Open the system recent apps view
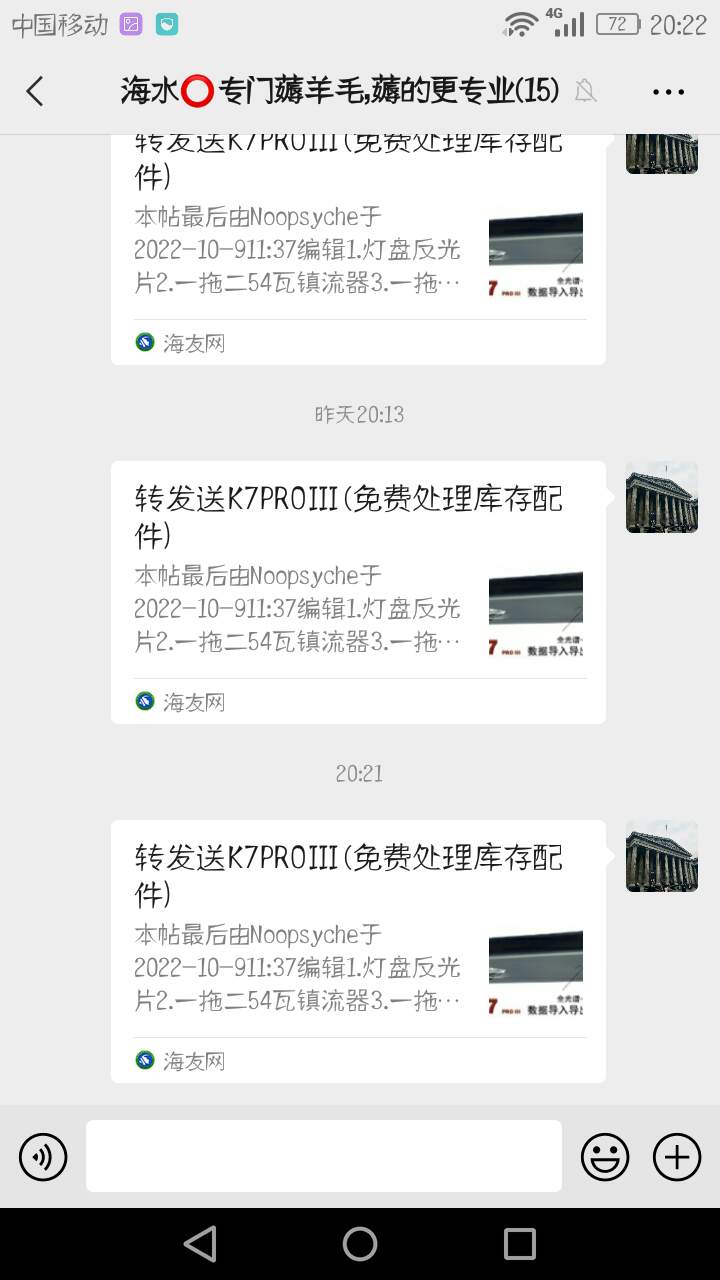The image size is (720, 1280). [520, 1243]
